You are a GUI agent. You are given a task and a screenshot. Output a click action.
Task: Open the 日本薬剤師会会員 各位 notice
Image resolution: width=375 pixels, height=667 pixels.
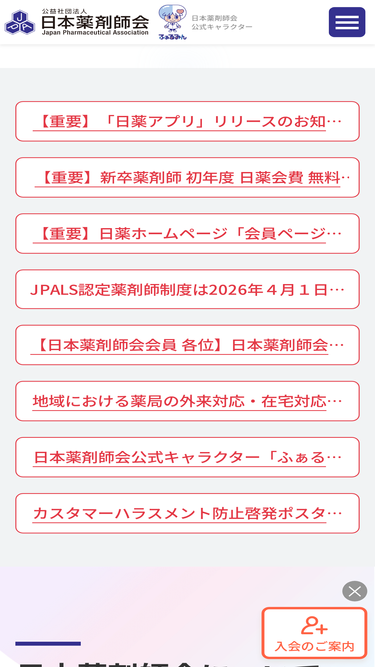point(188,345)
